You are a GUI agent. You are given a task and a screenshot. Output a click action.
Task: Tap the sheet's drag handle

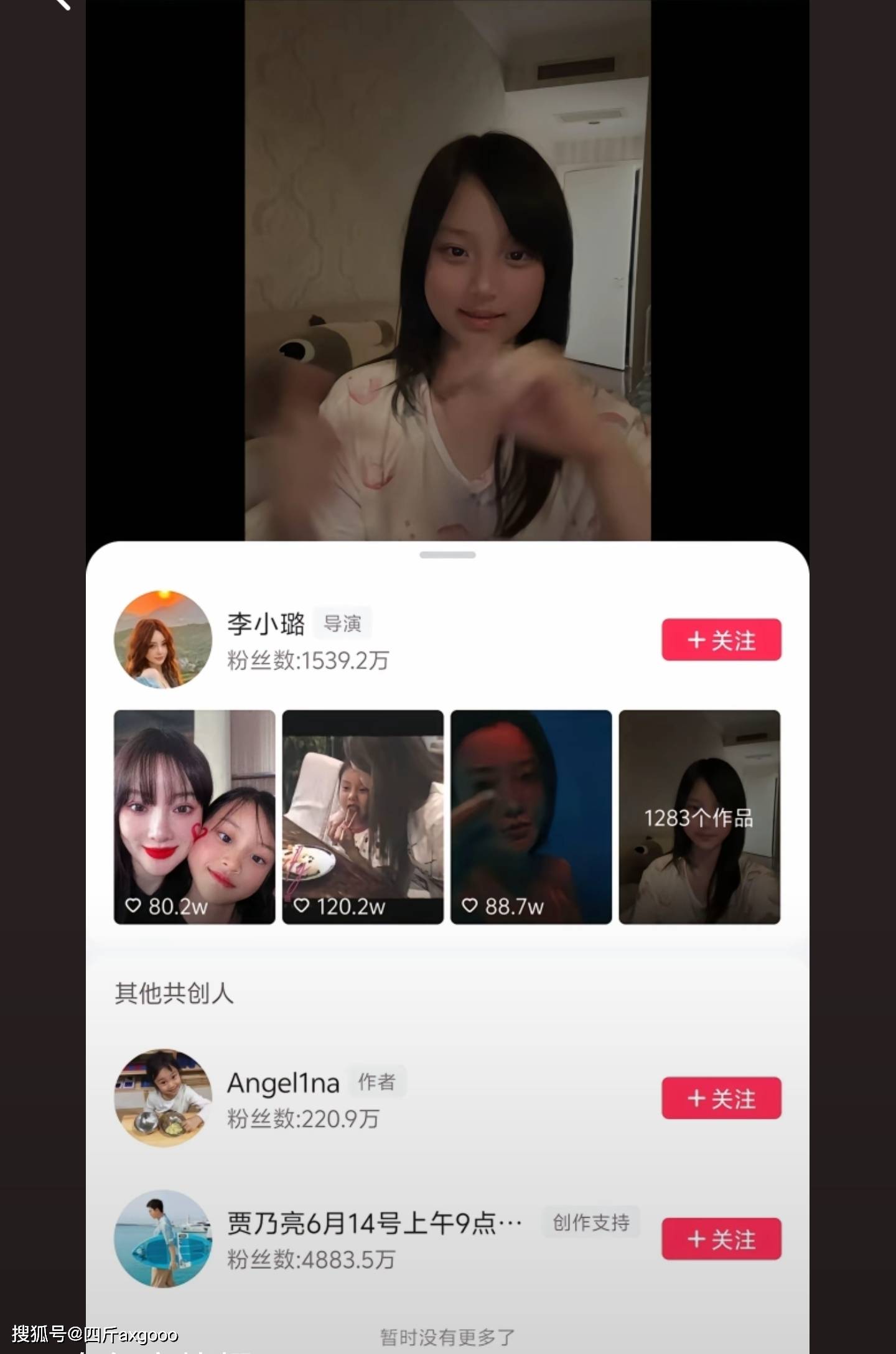(447, 554)
